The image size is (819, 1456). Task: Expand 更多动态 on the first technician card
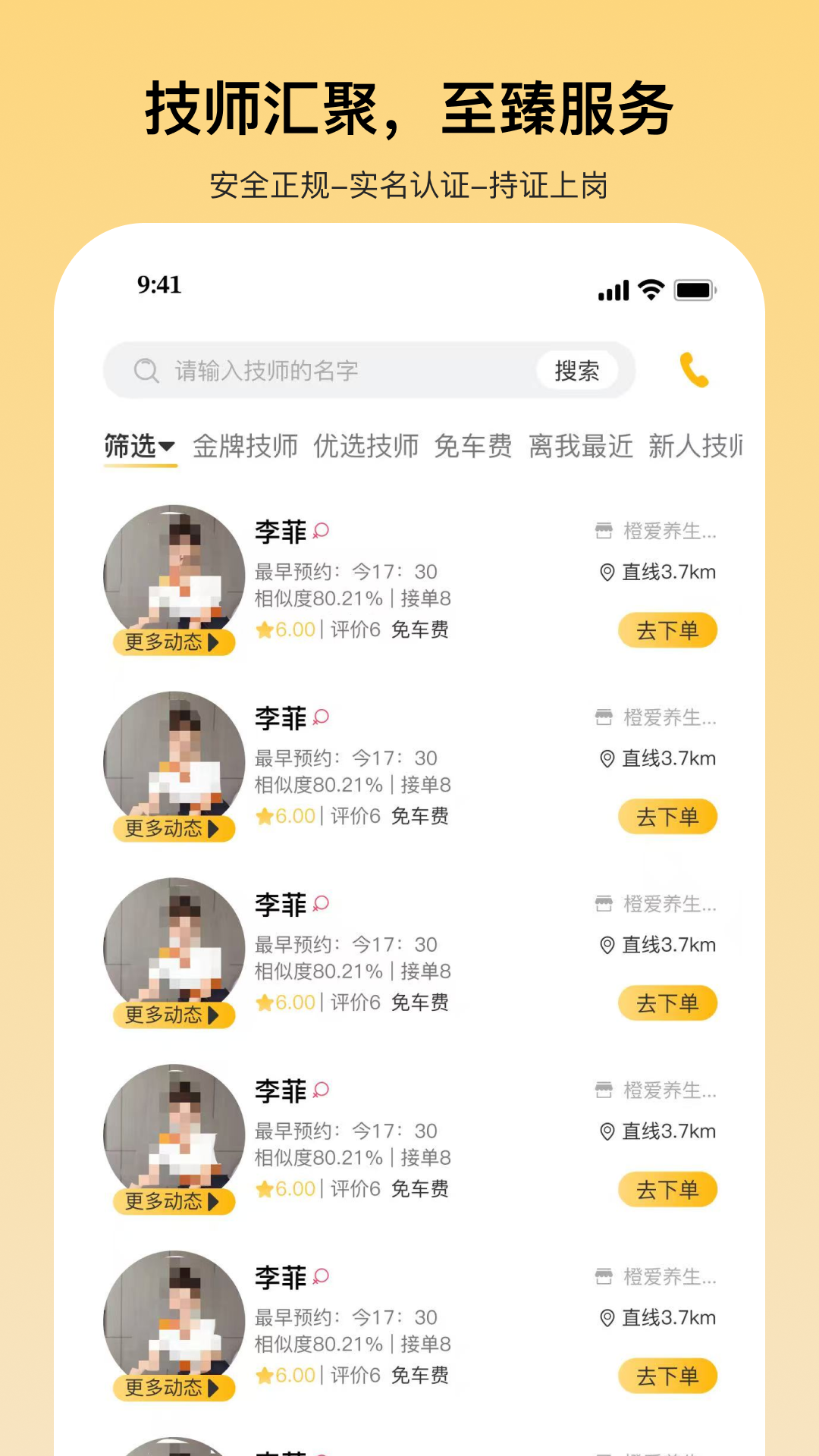coord(173,642)
